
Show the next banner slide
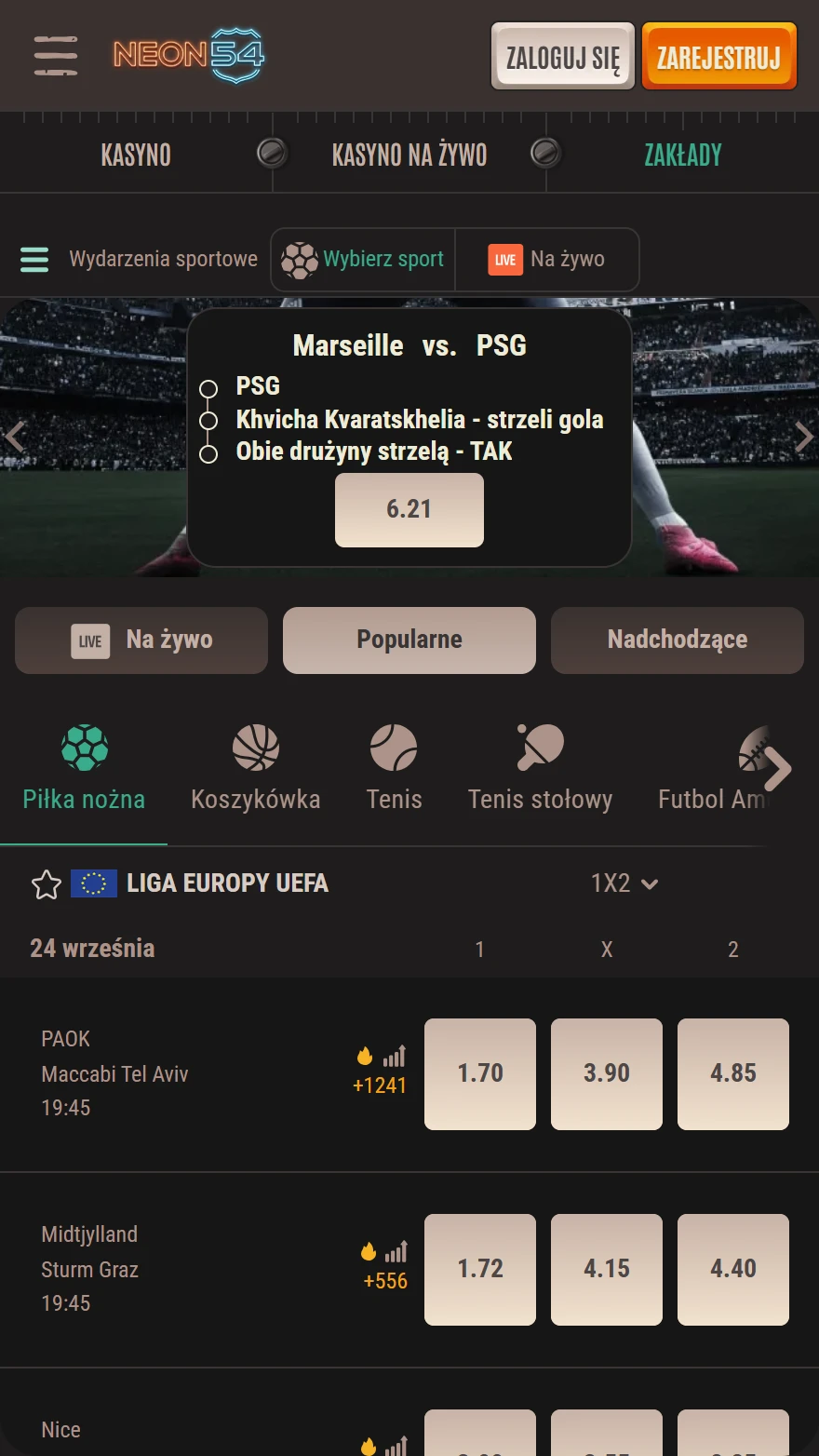click(x=803, y=436)
